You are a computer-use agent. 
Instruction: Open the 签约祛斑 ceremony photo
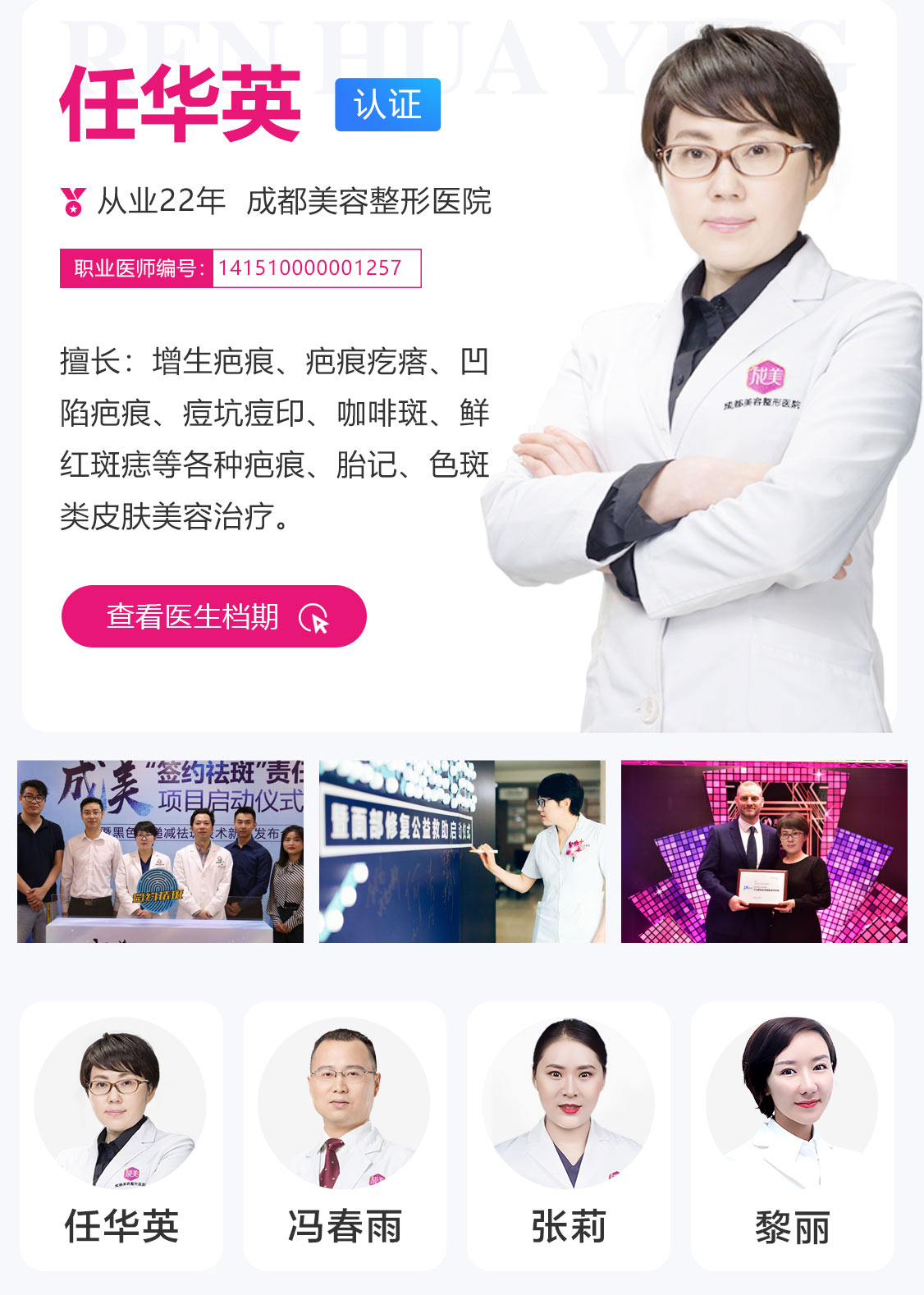(x=160, y=851)
